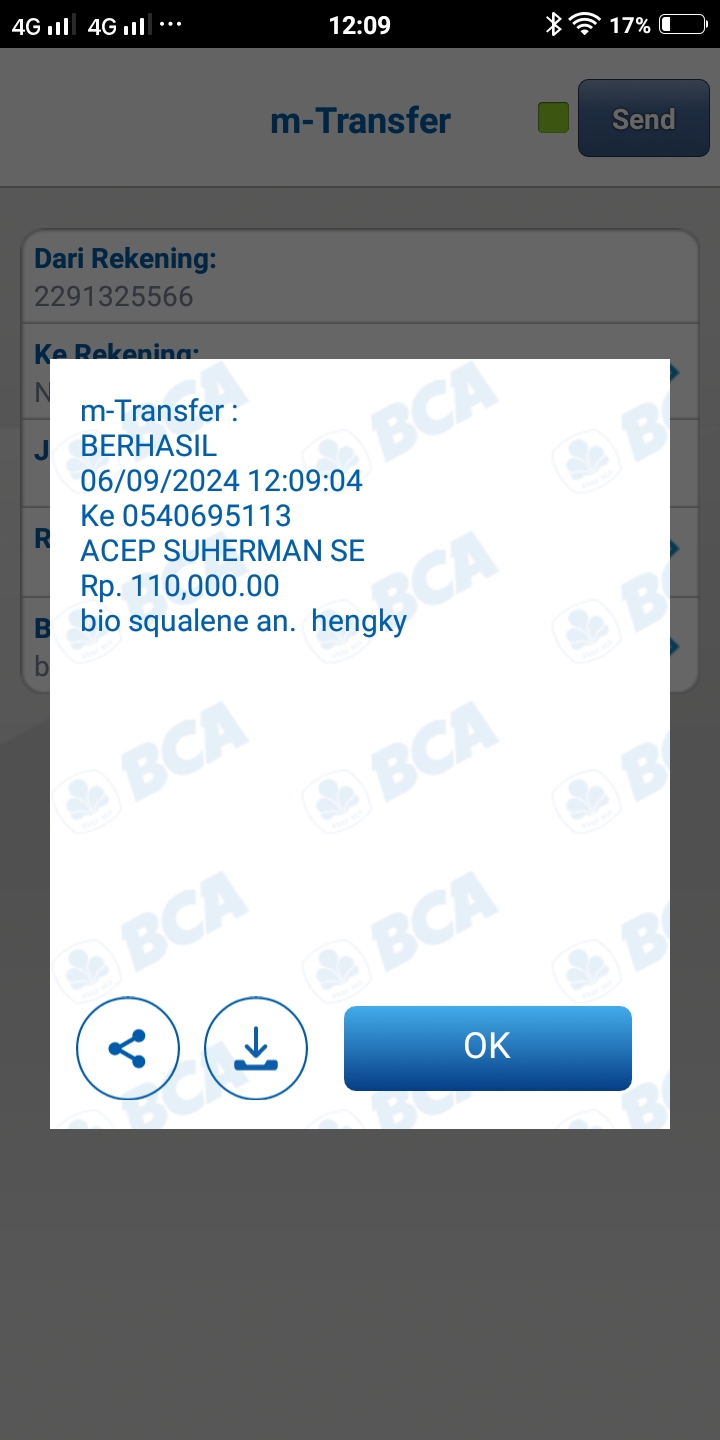Dismiss the dialog with OK
Viewport: 720px width, 1440px height.
tap(488, 1048)
